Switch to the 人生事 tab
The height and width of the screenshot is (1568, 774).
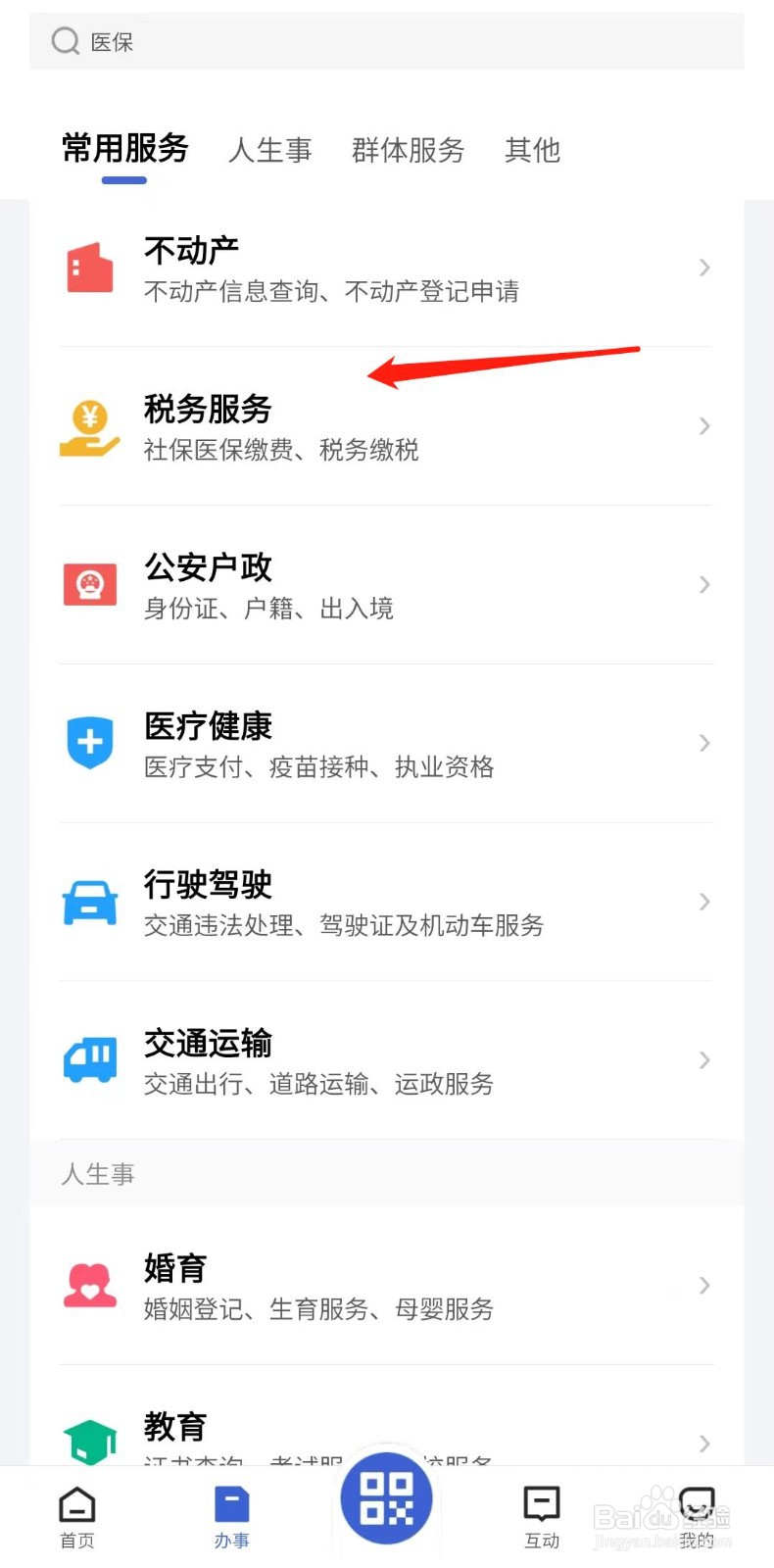(x=270, y=150)
